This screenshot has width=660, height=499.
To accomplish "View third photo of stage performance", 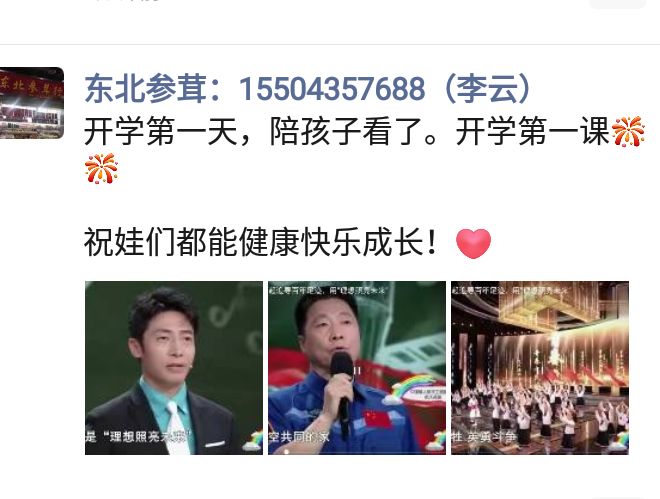I will click(540, 368).
